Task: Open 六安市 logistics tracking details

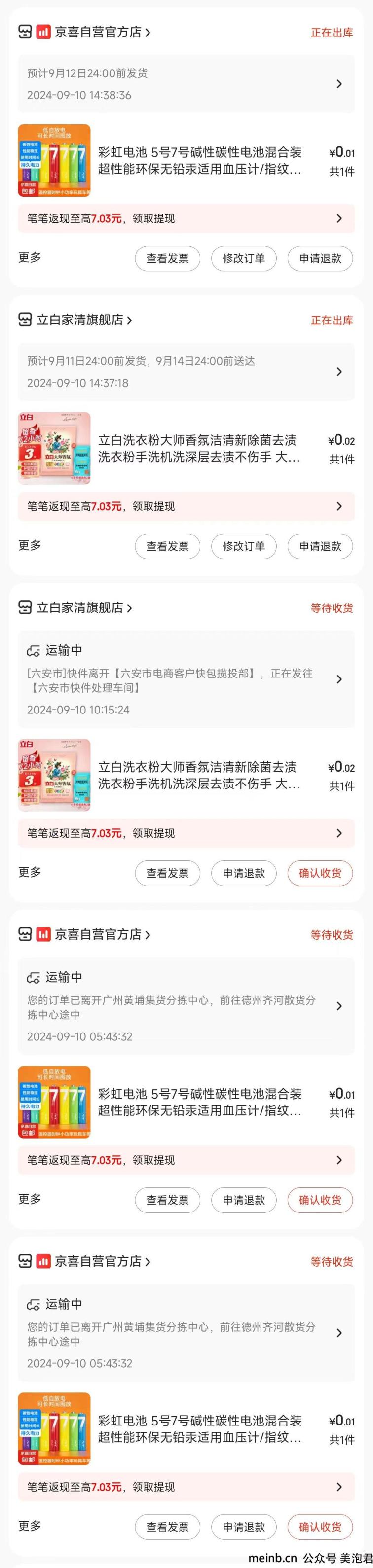Action: [x=186, y=679]
